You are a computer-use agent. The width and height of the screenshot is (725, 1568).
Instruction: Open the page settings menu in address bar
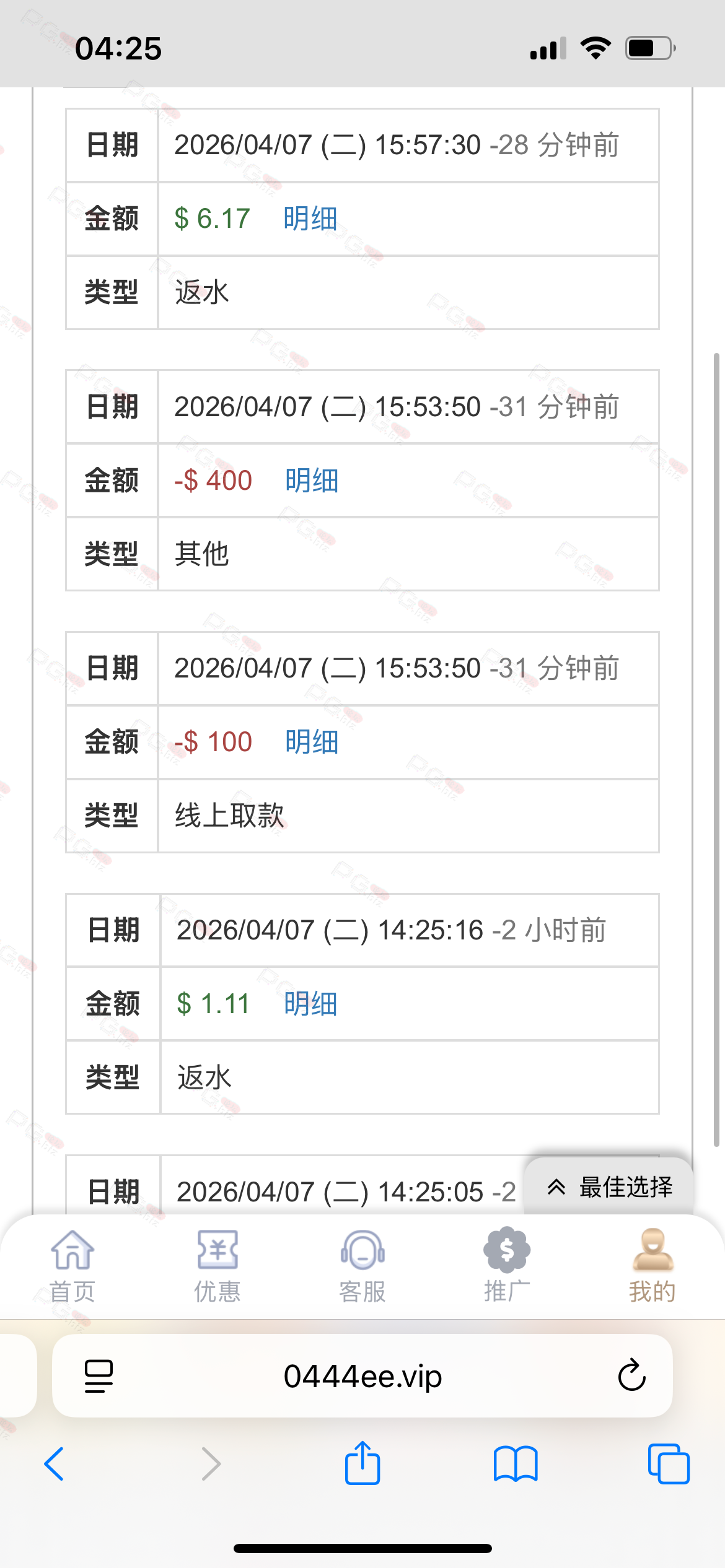tap(99, 1376)
